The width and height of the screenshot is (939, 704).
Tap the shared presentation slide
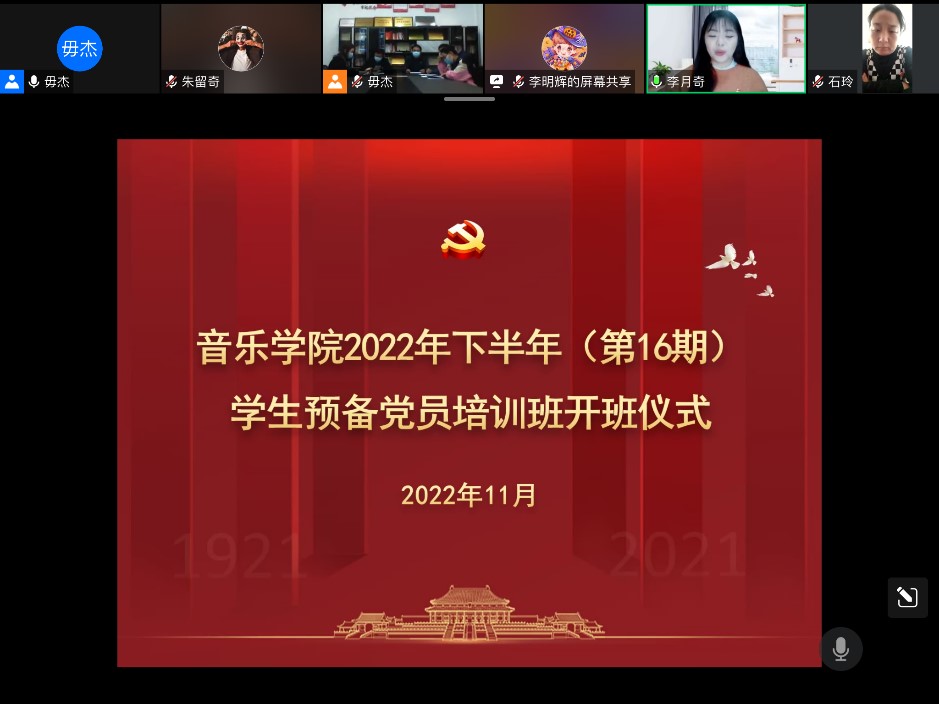[x=469, y=402]
